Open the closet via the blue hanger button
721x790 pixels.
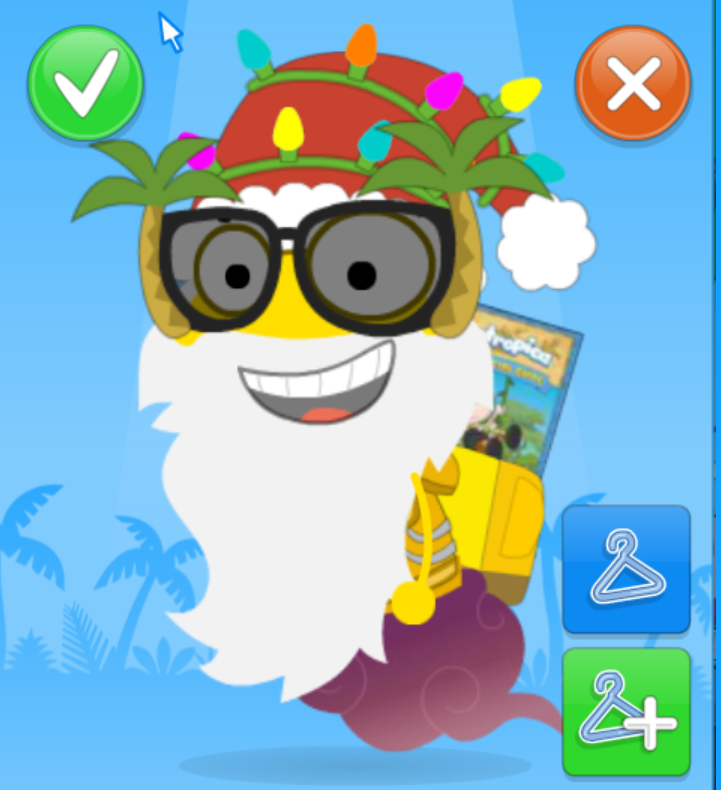pyautogui.click(x=626, y=569)
